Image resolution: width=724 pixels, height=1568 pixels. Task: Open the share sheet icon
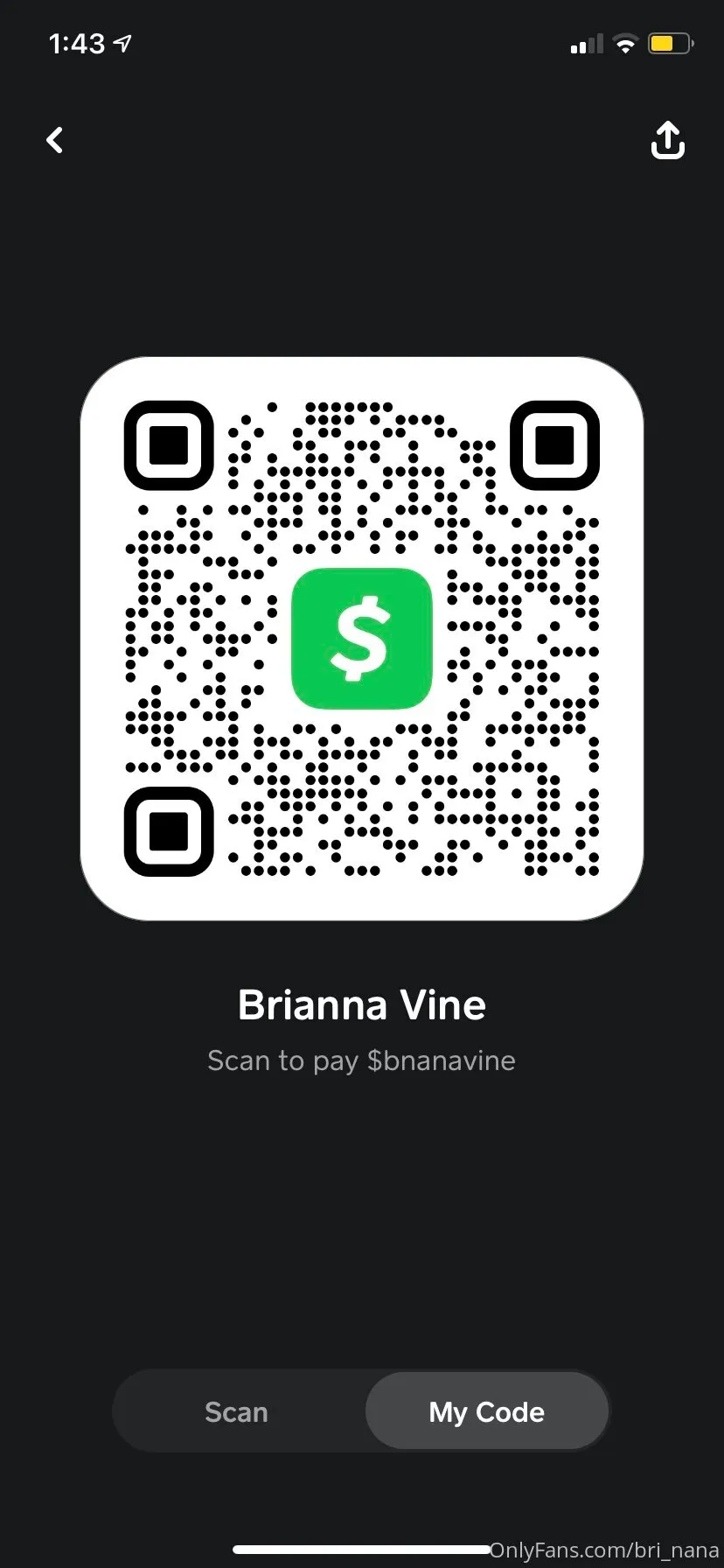[x=667, y=140]
